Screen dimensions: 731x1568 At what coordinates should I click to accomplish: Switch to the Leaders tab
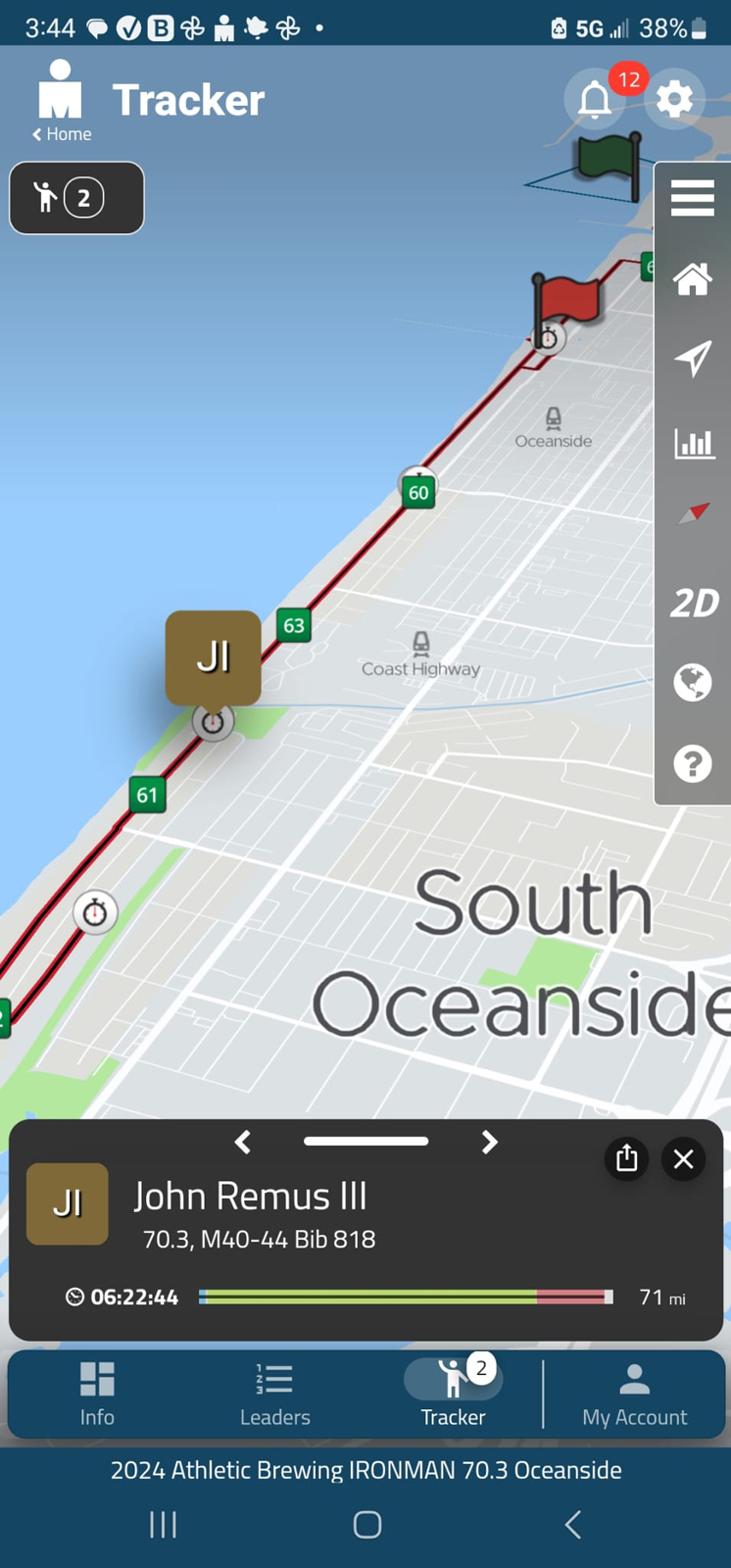274,1392
